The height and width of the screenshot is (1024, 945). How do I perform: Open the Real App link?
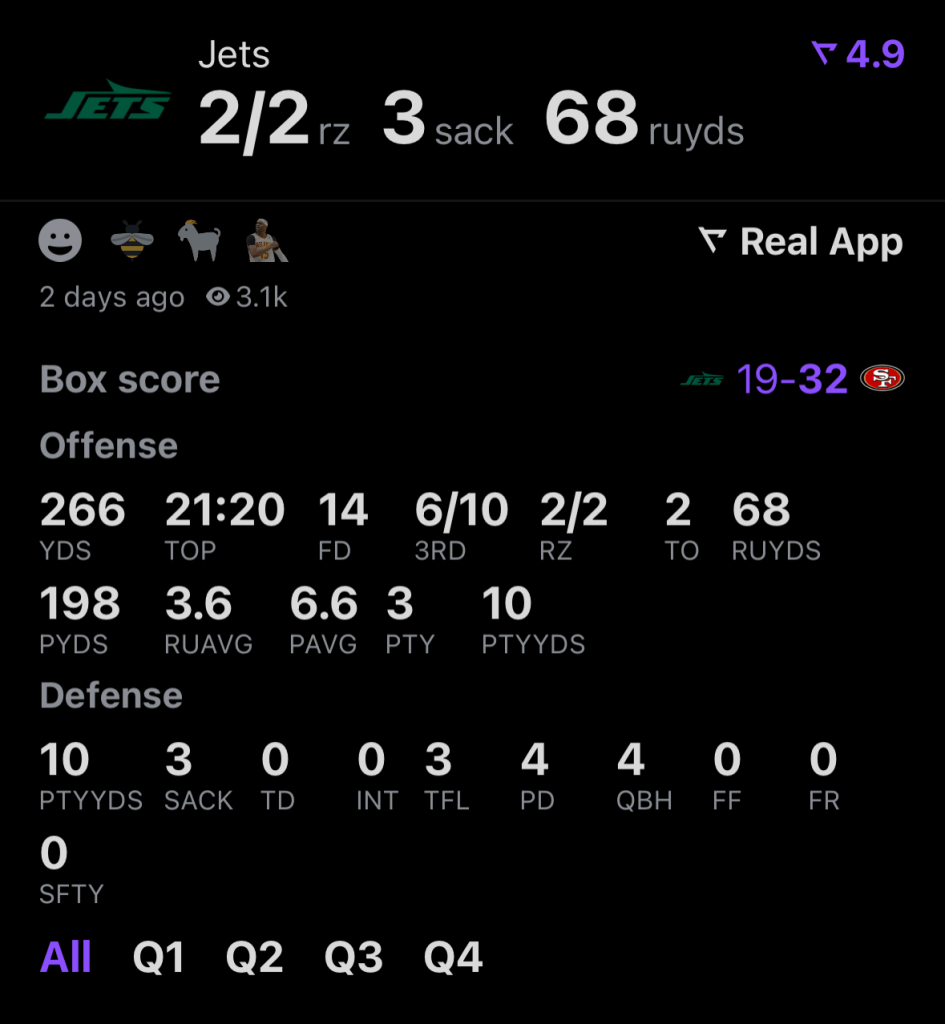tap(800, 242)
